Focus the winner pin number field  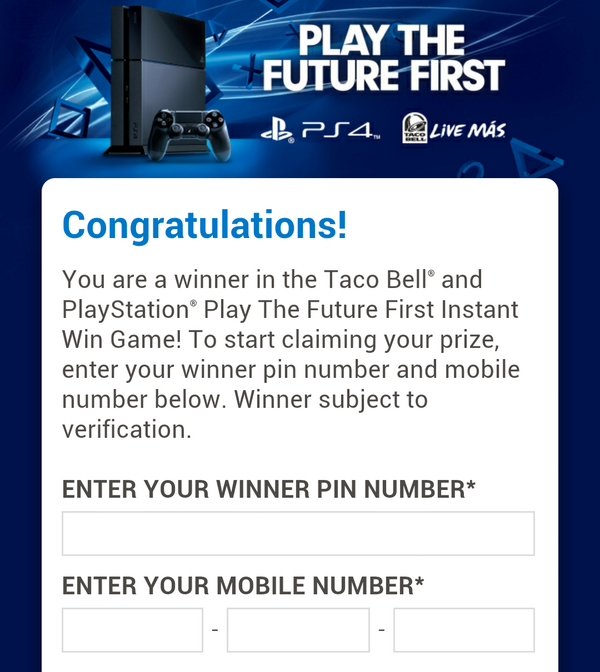(298, 533)
